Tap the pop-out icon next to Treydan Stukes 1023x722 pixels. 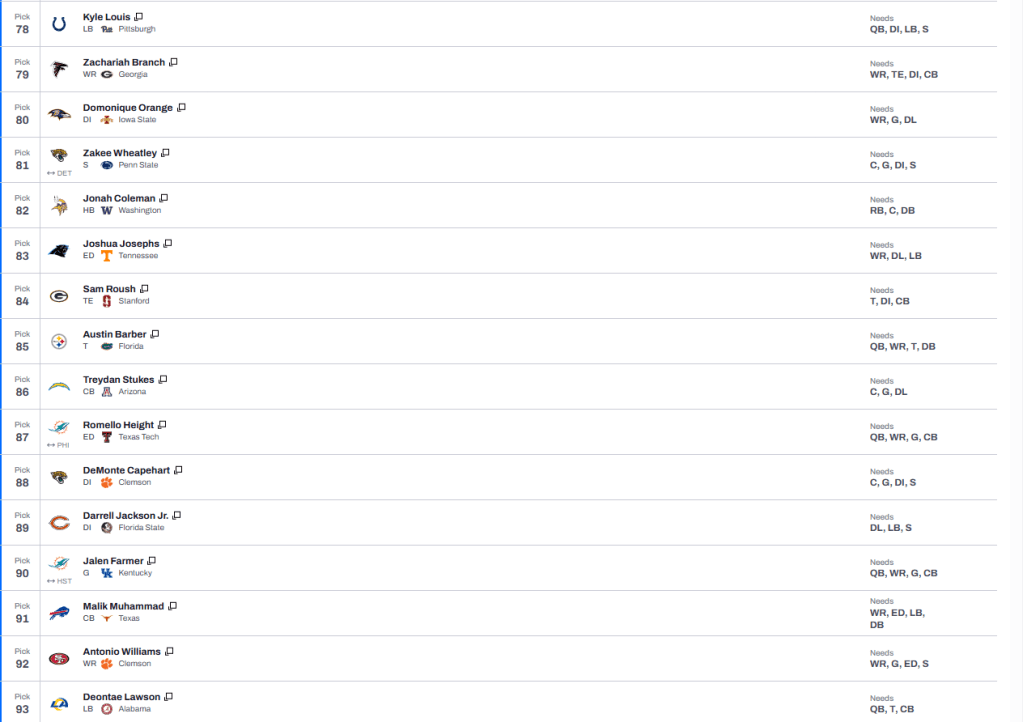[x=163, y=380]
